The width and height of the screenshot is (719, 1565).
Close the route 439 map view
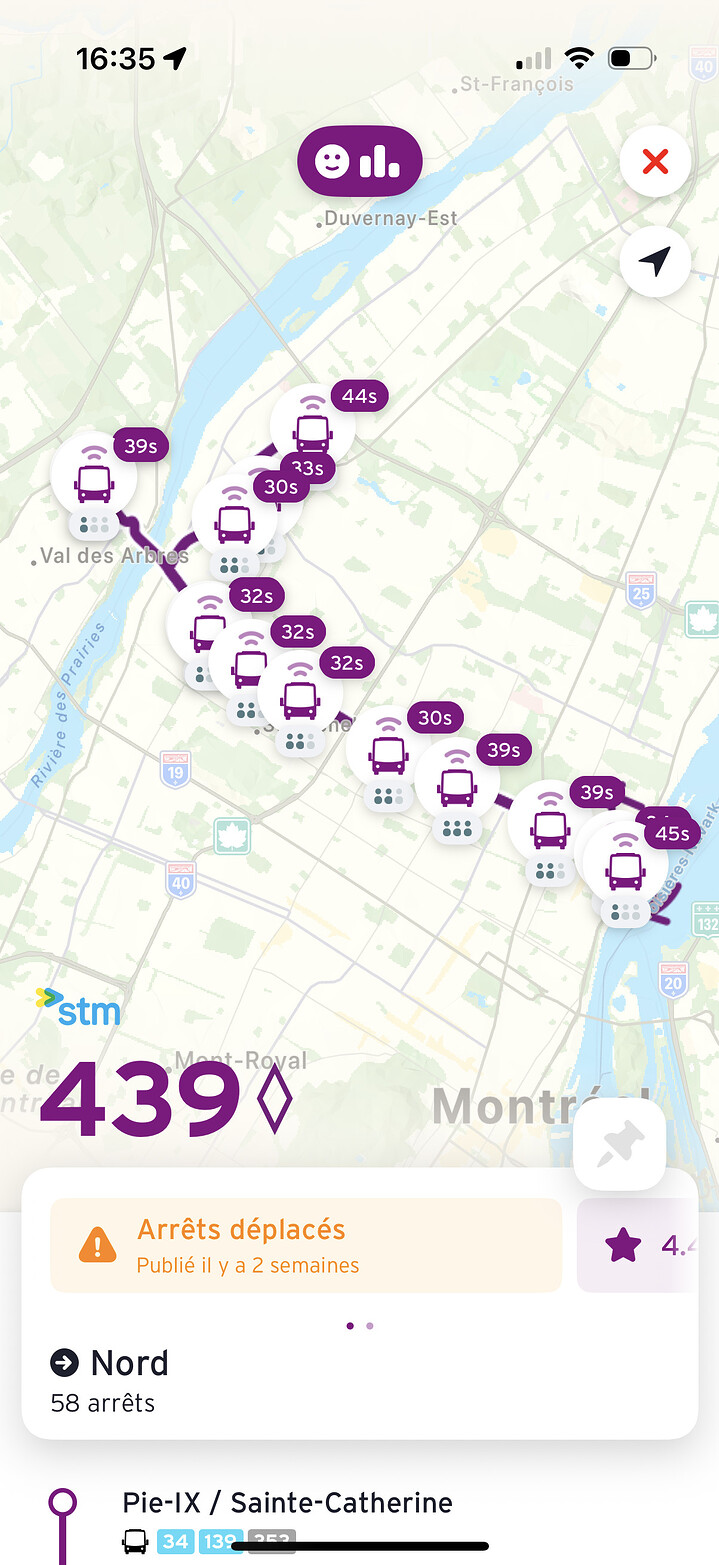[655, 162]
